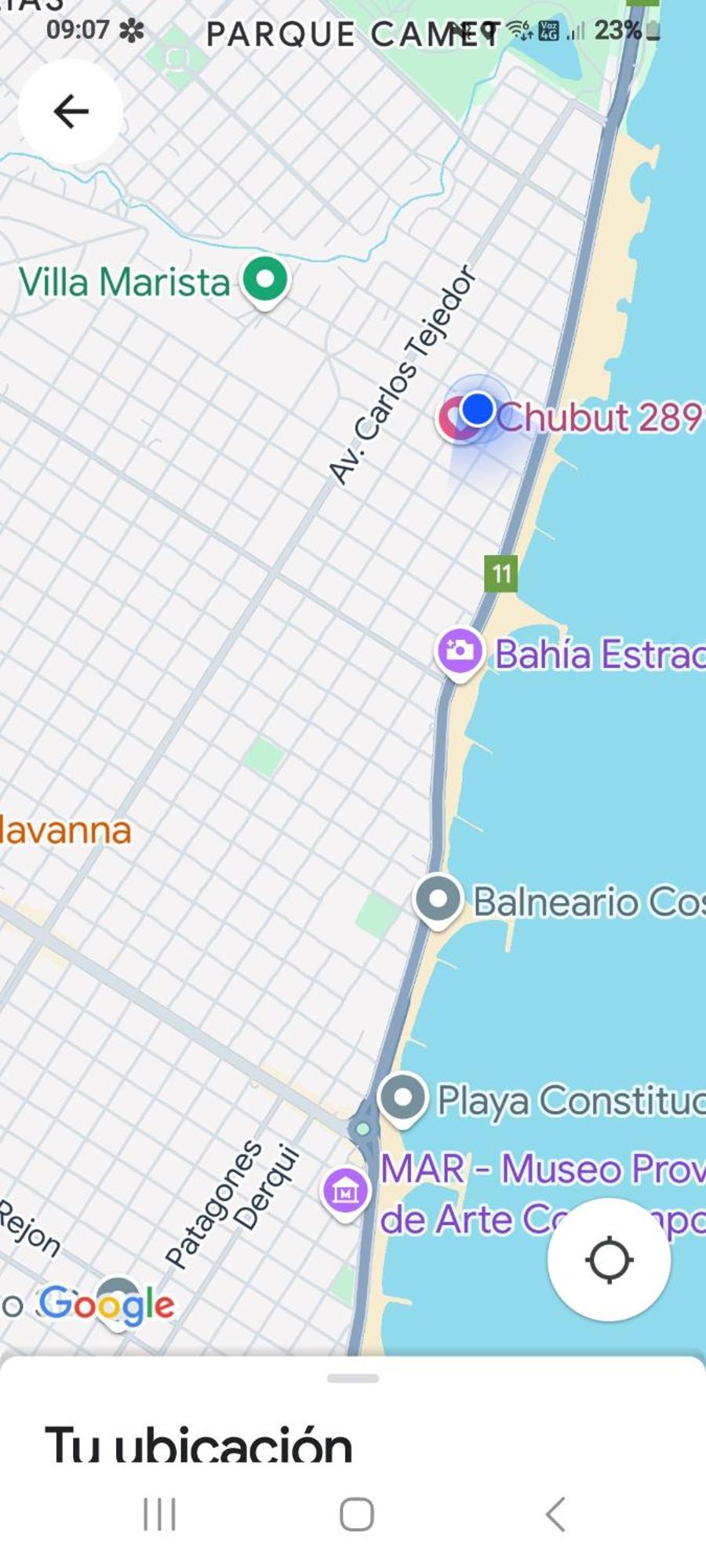The height and width of the screenshot is (1568, 706).
Task: Expand the Tu ubicación bottom sheet handle
Action: point(353,1377)
